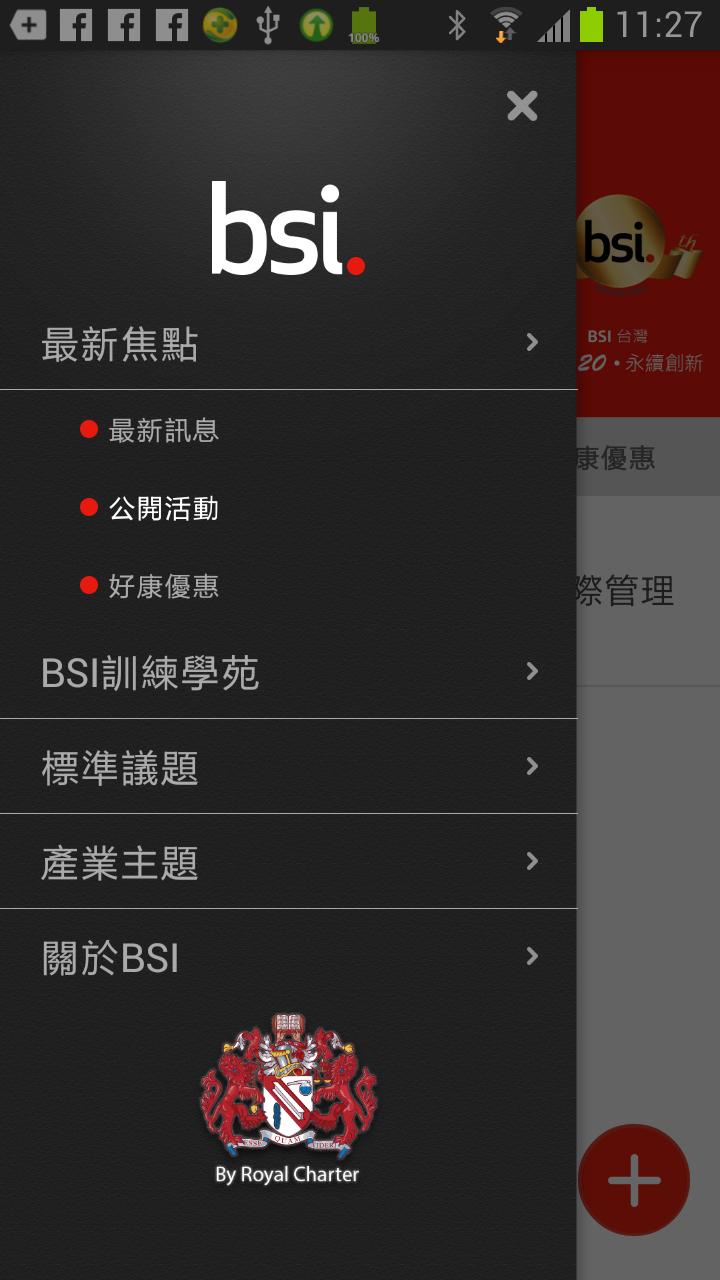The width and height of the screenshot is (720, 1280).
Task: Expand the 最新焦點 menu section
Action: [x=288, y=344]
